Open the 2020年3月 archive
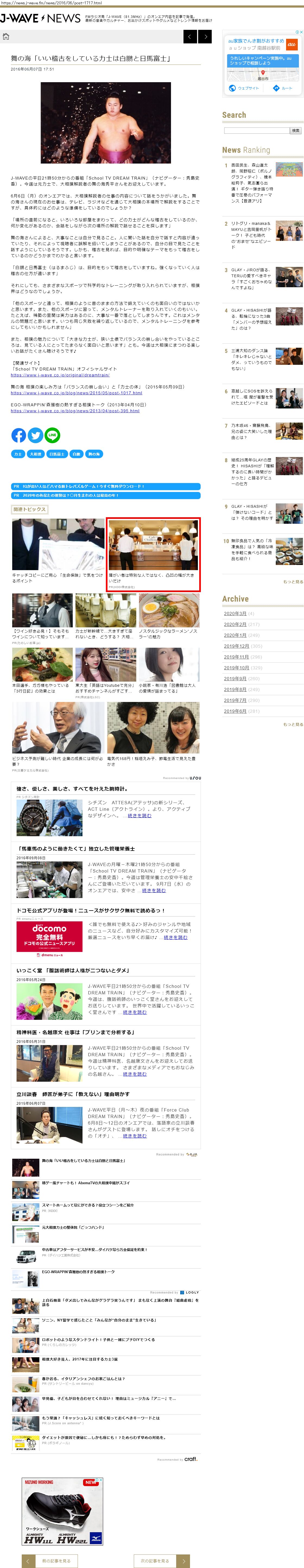Screen dimensions: 304x1568 [x=235, y=614]
